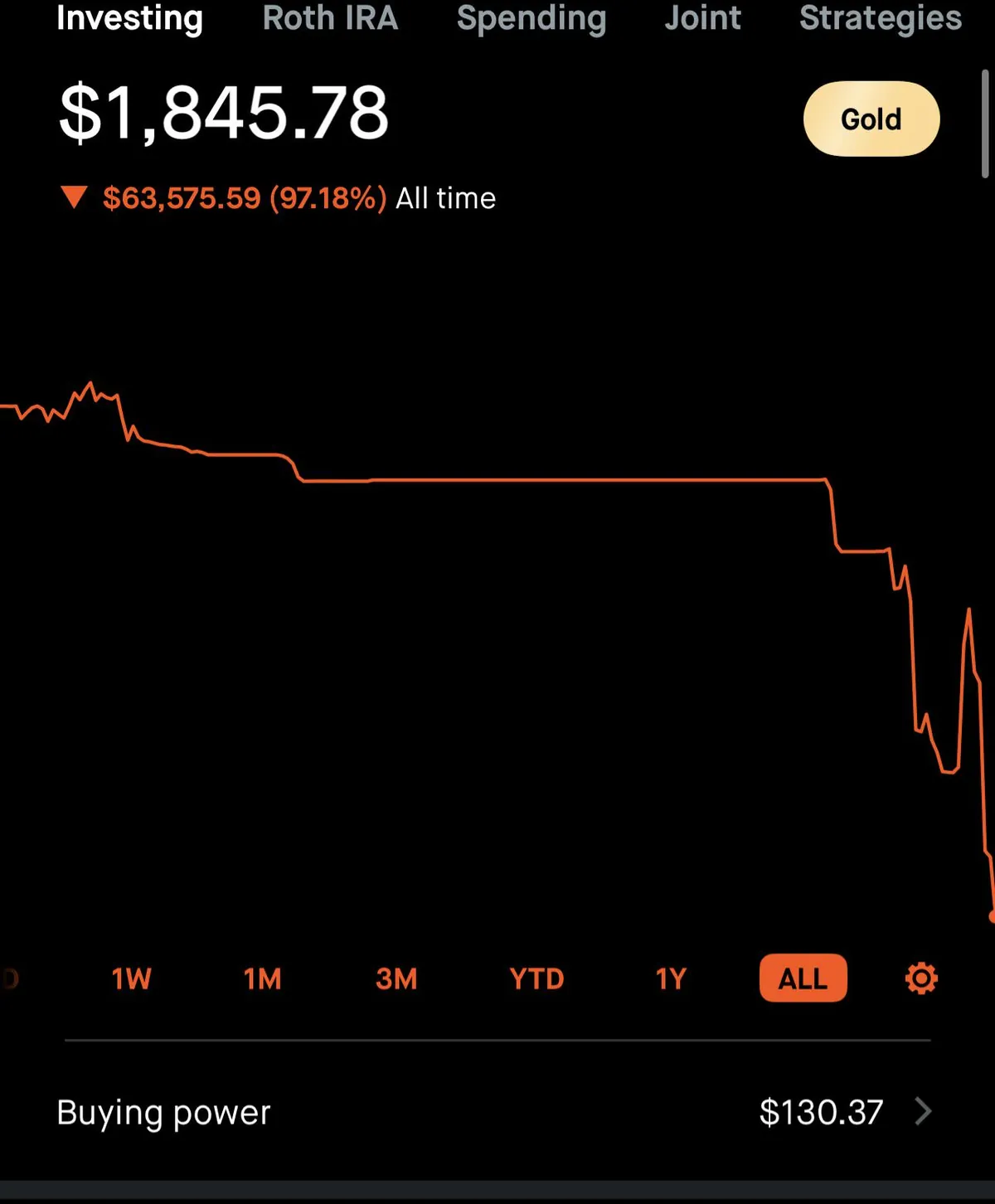Image resolution: width=995 pixels, height=1204 pixels.
Task: Open the Buying power details row
Action: (498, 1112)
